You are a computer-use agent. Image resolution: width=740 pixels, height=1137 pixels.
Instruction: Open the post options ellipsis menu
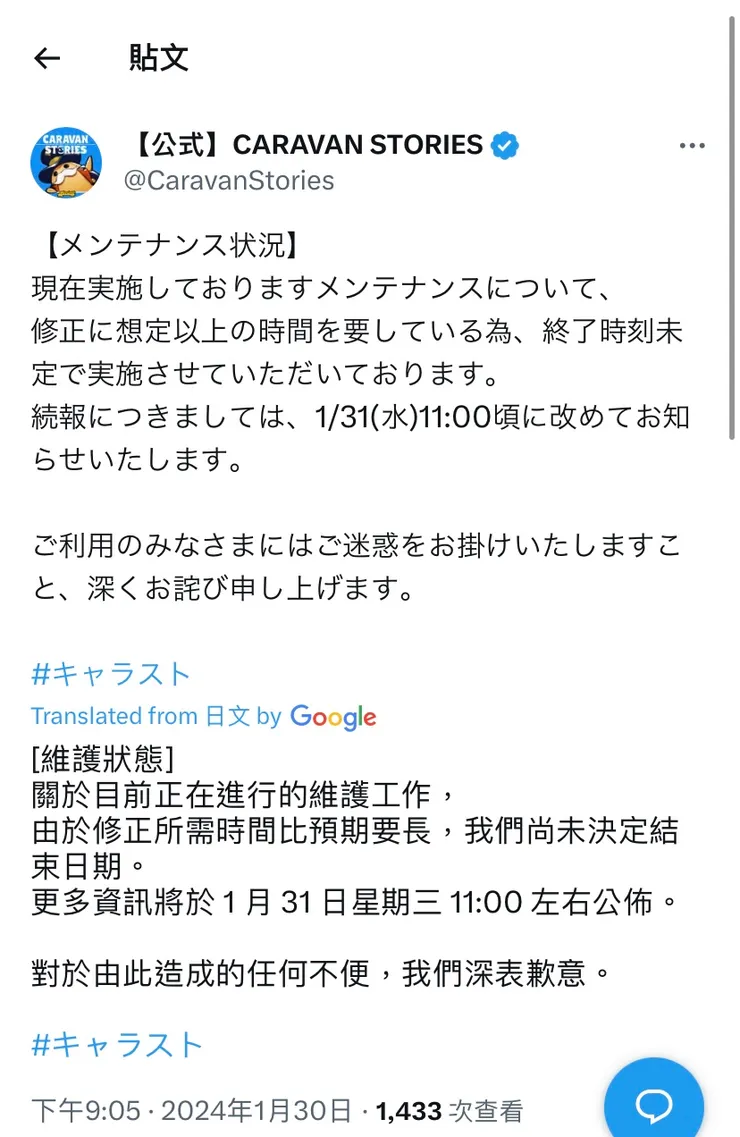point(692,145)
